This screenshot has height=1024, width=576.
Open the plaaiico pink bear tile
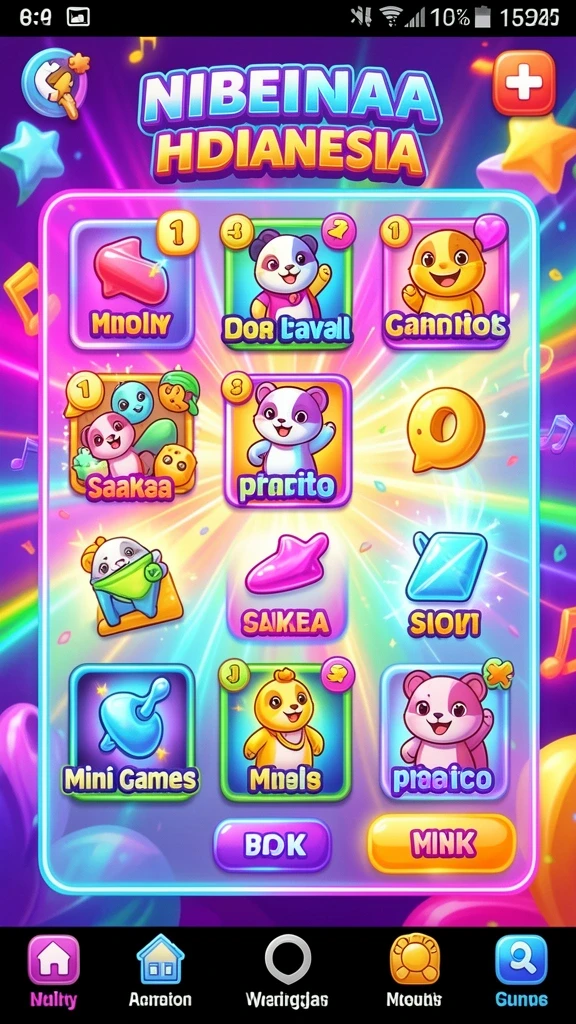pyautogui.click(x=444, y=732)
